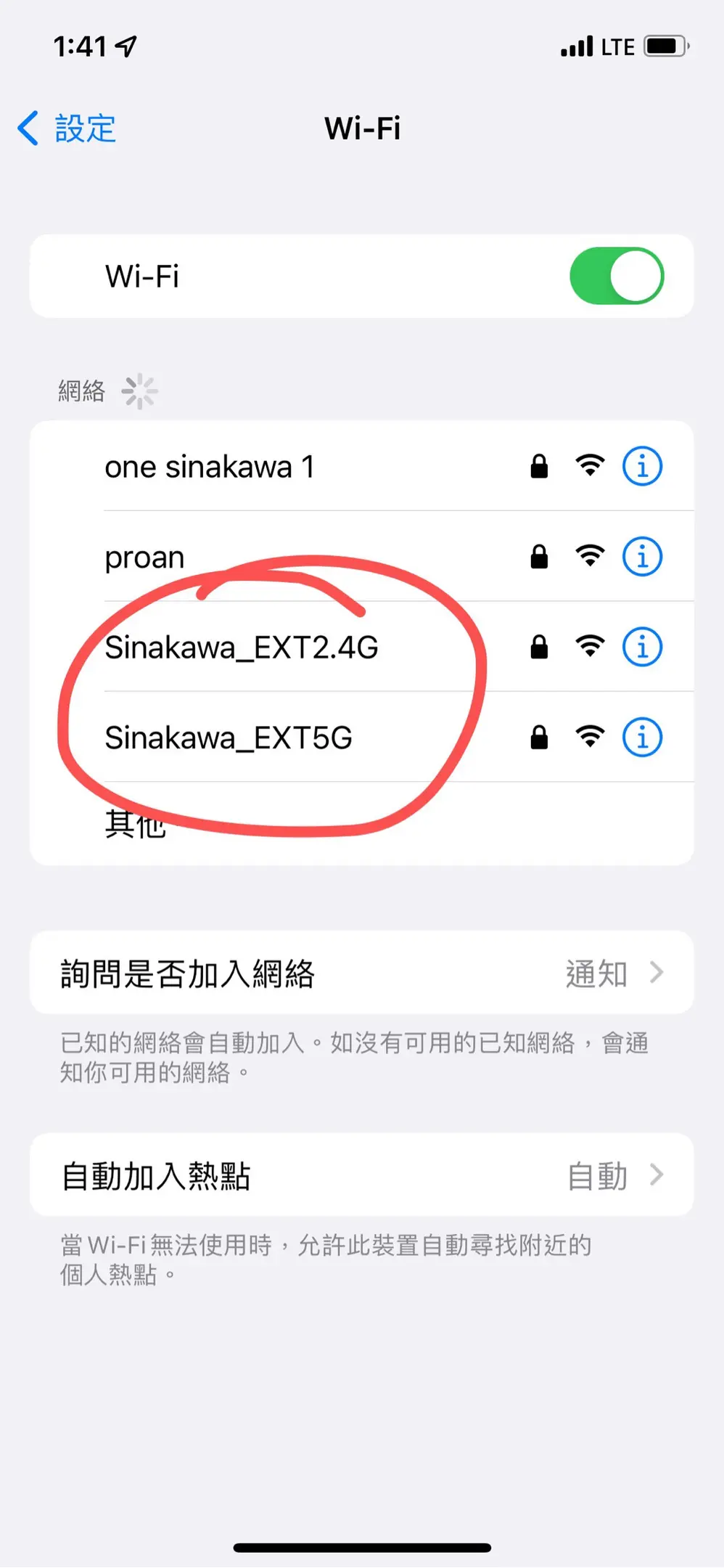Open info for one sinakawa 1
The width and height of the screenshot is (724, 1568).
point(642,466)
